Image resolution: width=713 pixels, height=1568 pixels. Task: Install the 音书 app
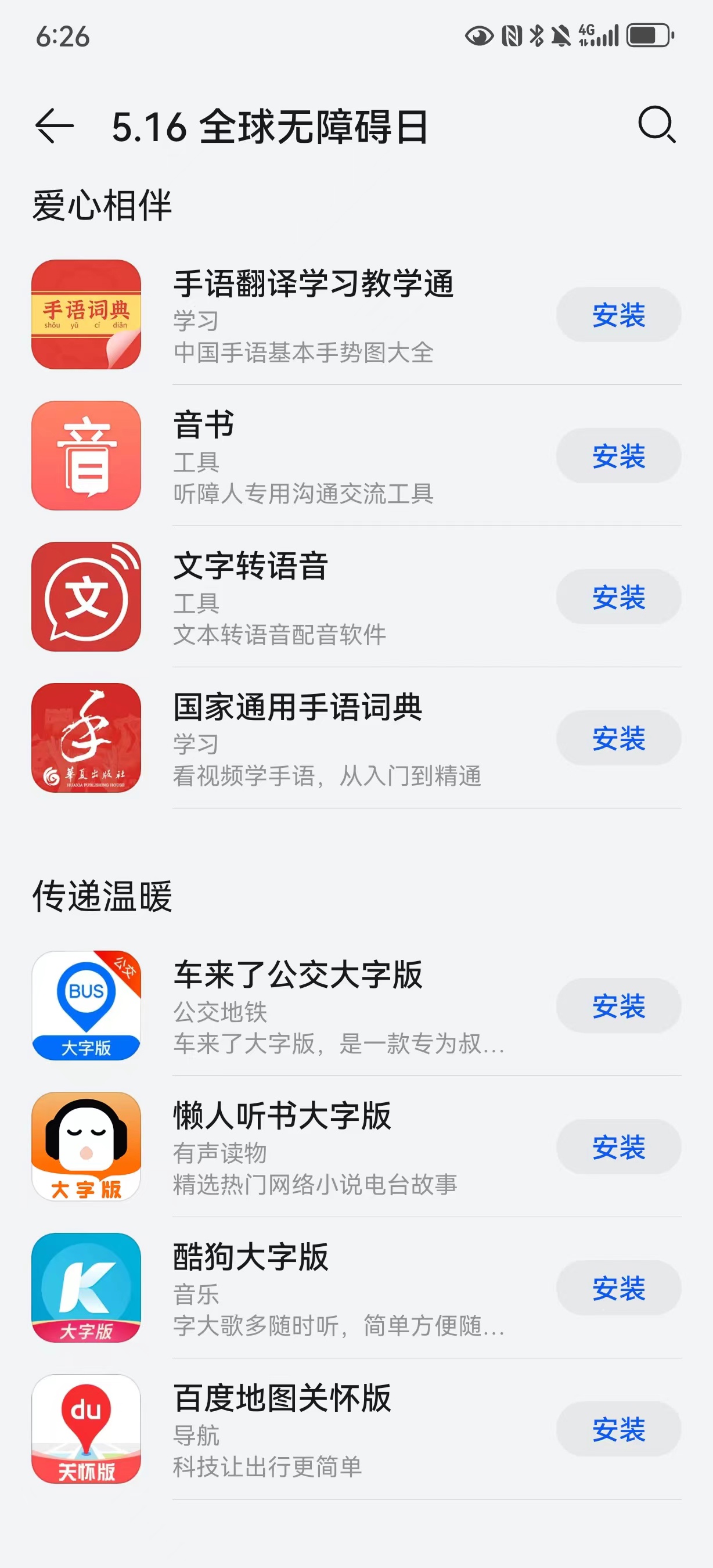[x=618, y=456]
